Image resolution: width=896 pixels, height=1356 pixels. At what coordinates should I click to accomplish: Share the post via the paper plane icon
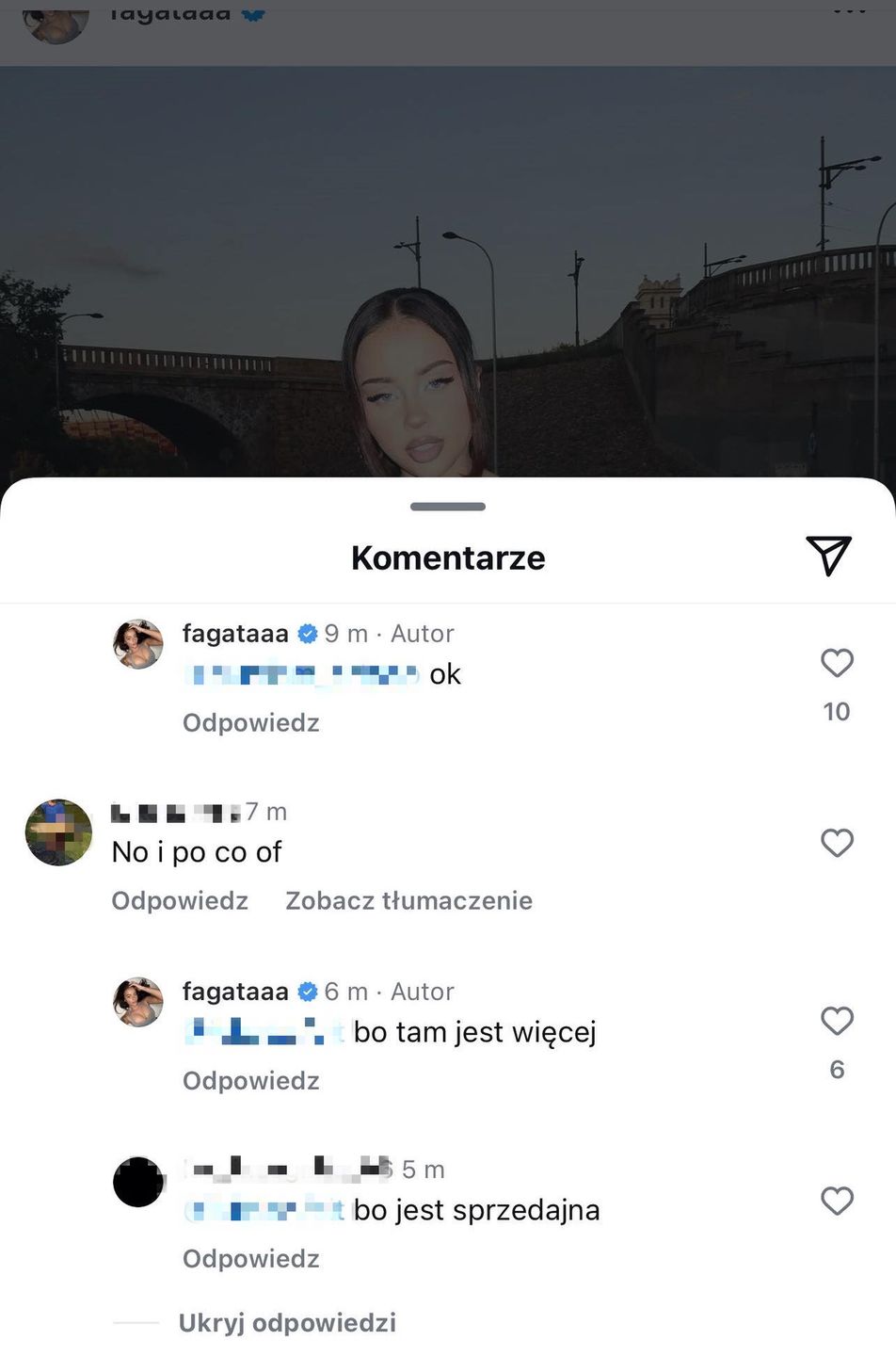(x=828, y=556)
